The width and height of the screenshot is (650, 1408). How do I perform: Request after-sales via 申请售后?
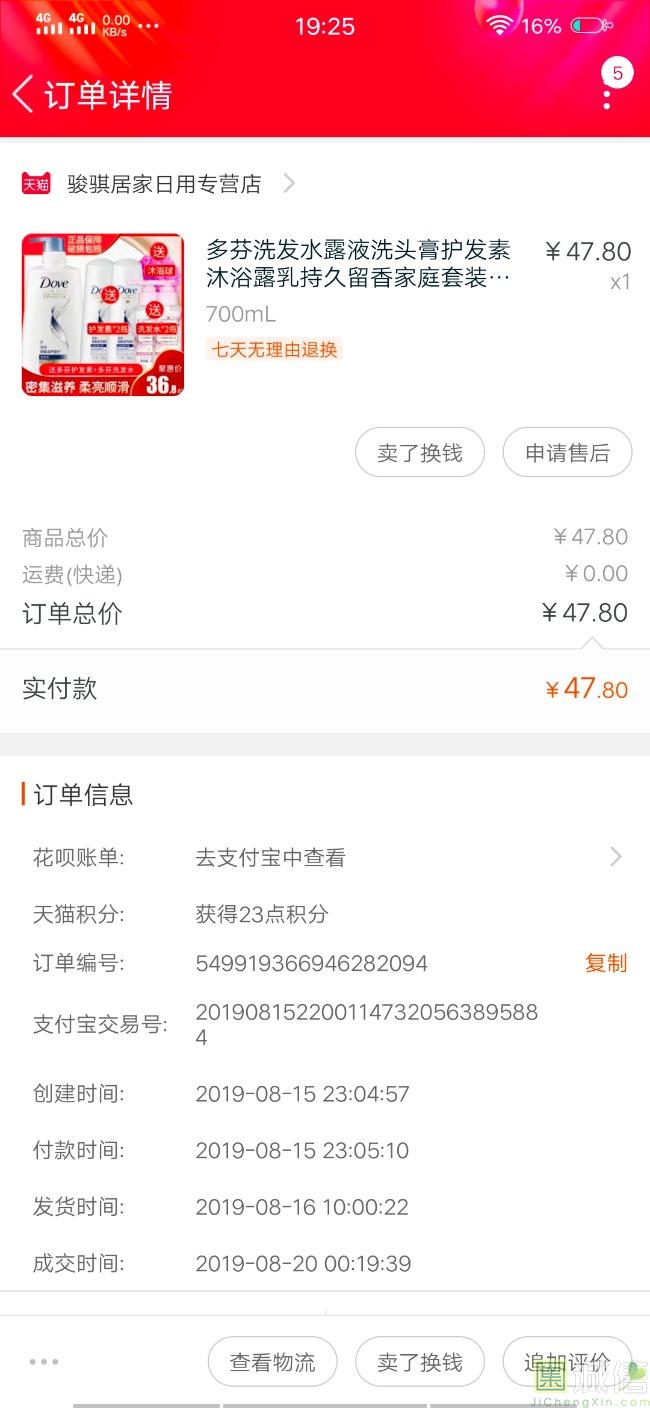(x=567, y=453)
